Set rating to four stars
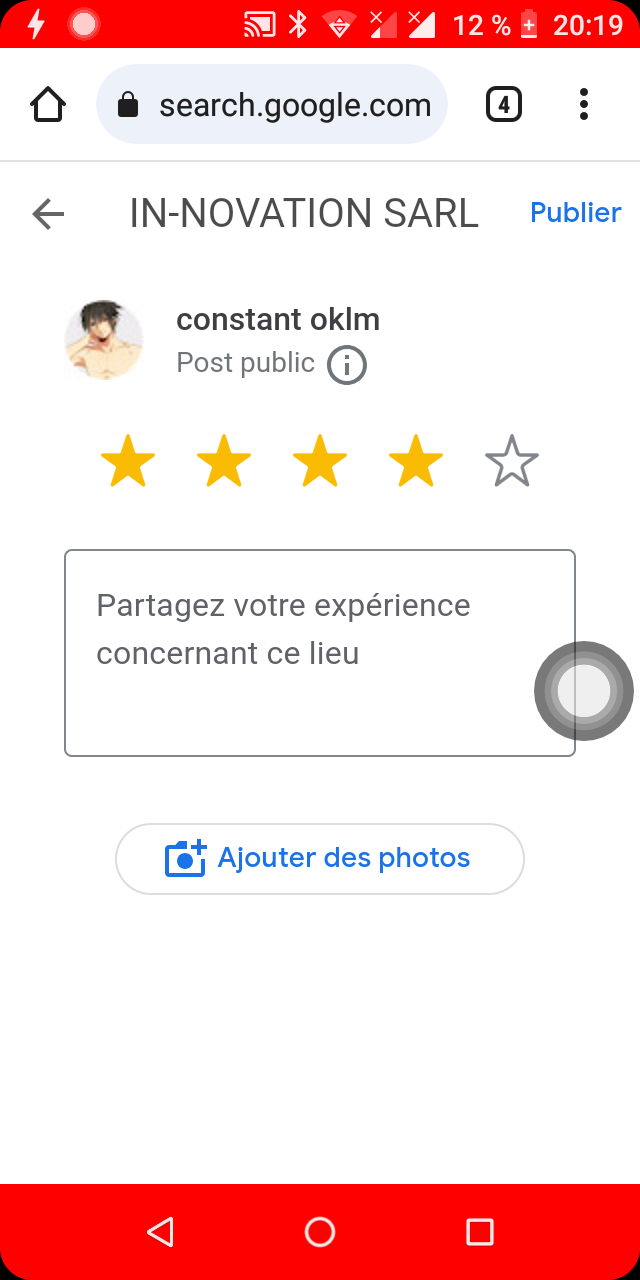Image resolution: width=640 pixels, height=1280 pixels. click(x=416, y=463)
